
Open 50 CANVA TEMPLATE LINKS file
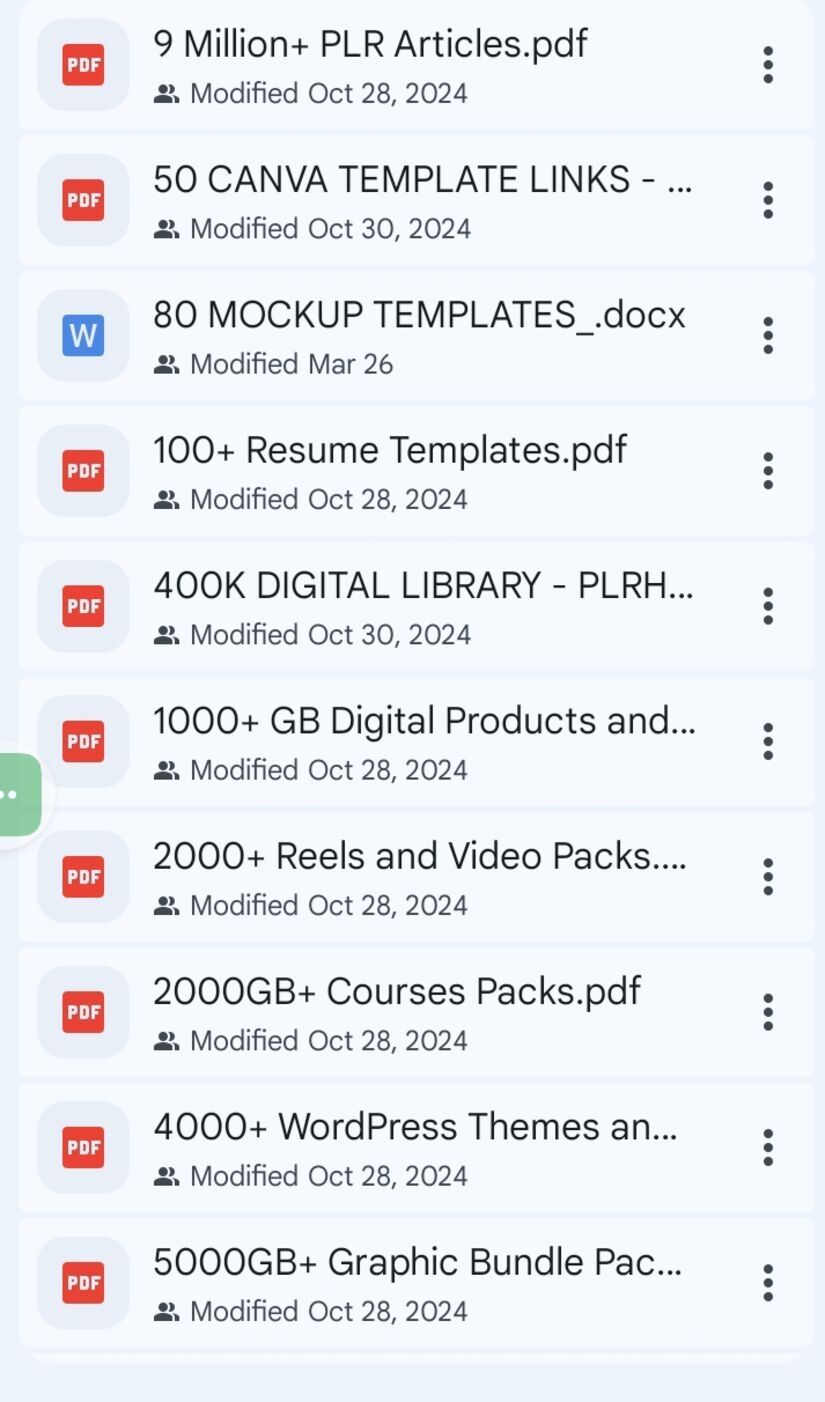[420, 200]
